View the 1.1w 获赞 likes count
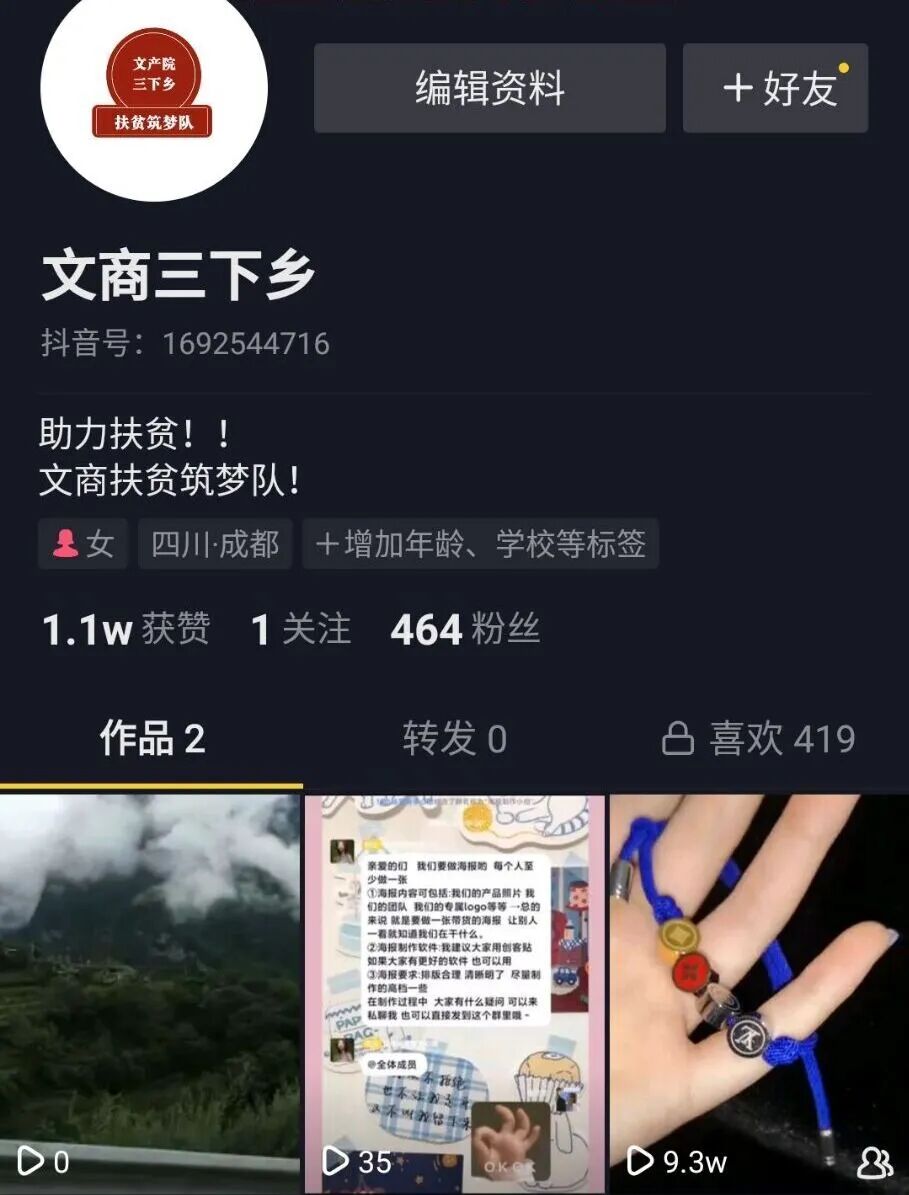 [x=126, y=630]
